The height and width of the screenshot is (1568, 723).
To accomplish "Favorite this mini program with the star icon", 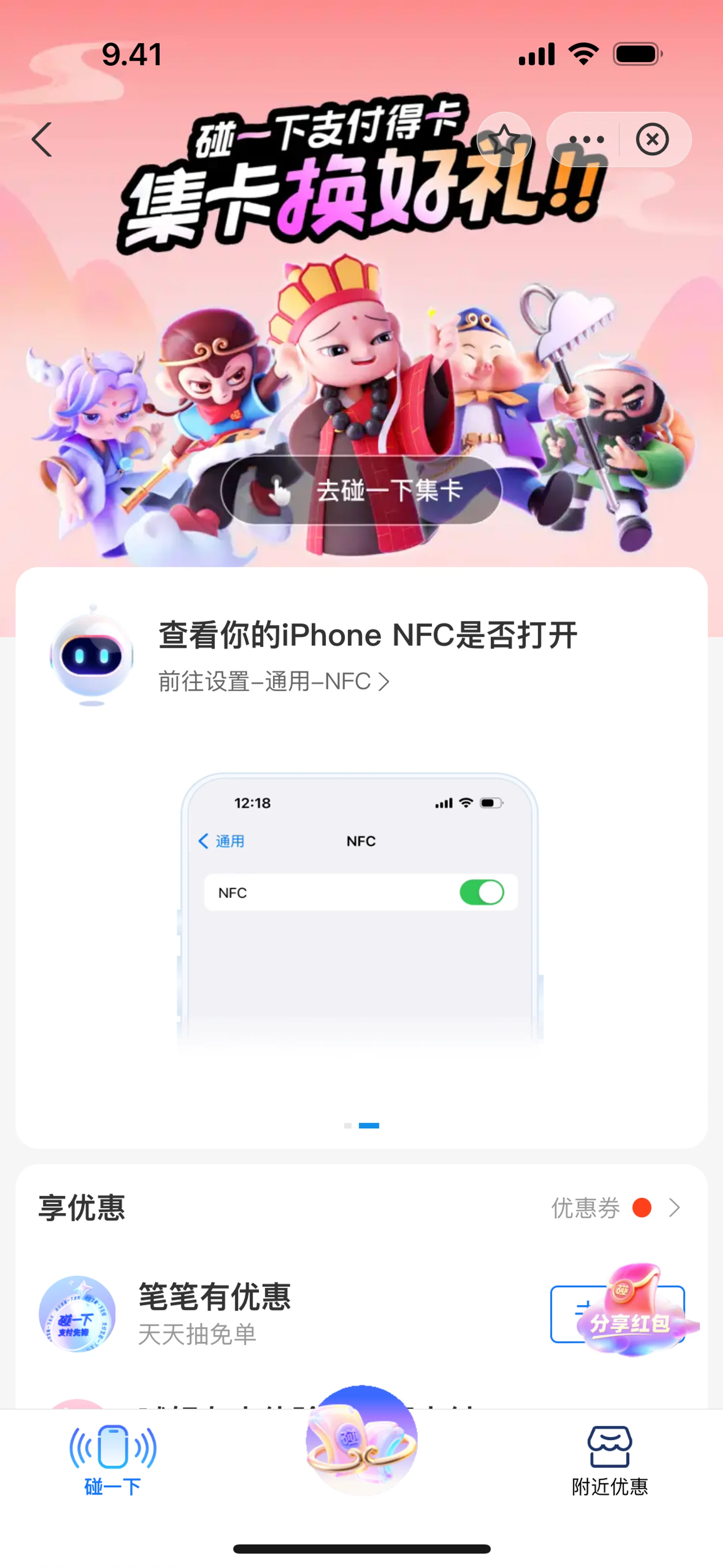I will [504, 139].
